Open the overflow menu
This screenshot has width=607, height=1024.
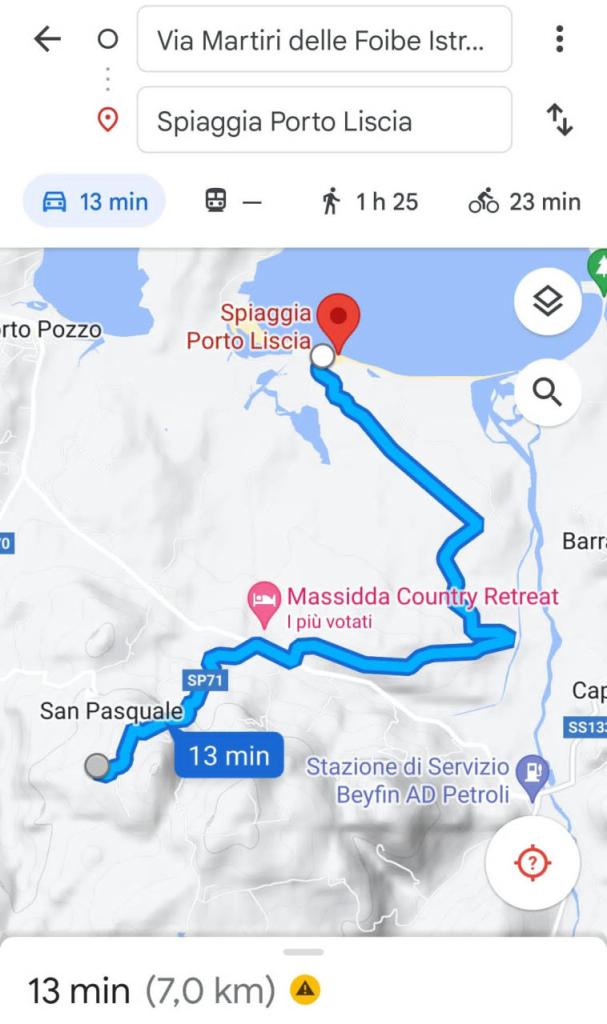pyautogui.click(x=559, y=39)
